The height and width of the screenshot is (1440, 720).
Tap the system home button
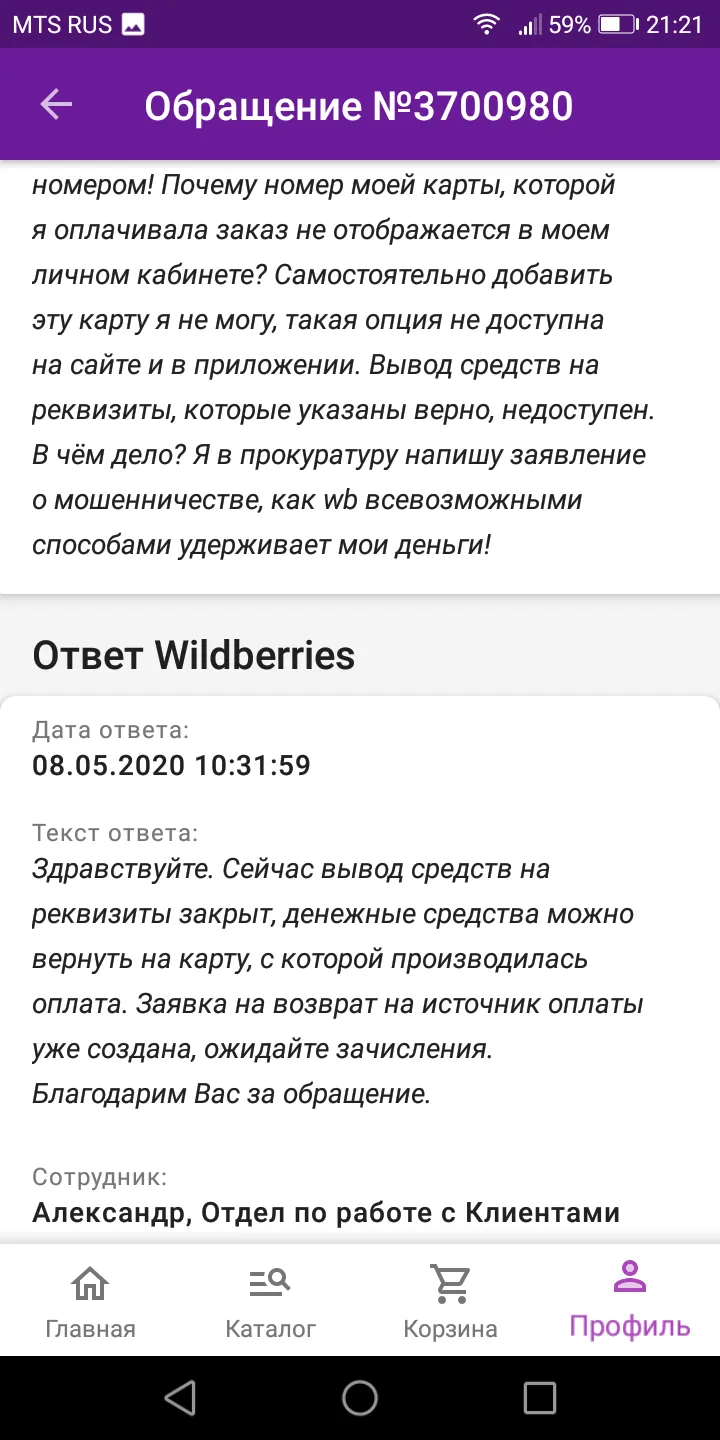tap(360, 1398)
